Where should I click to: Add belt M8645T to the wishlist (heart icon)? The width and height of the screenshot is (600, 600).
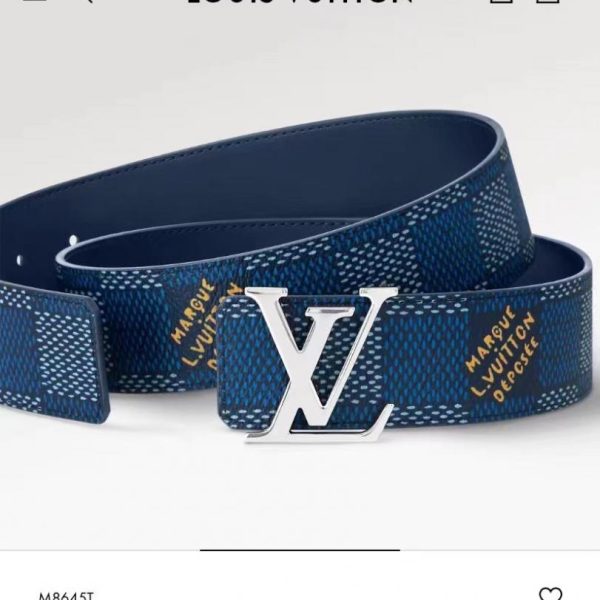point(549,594)
